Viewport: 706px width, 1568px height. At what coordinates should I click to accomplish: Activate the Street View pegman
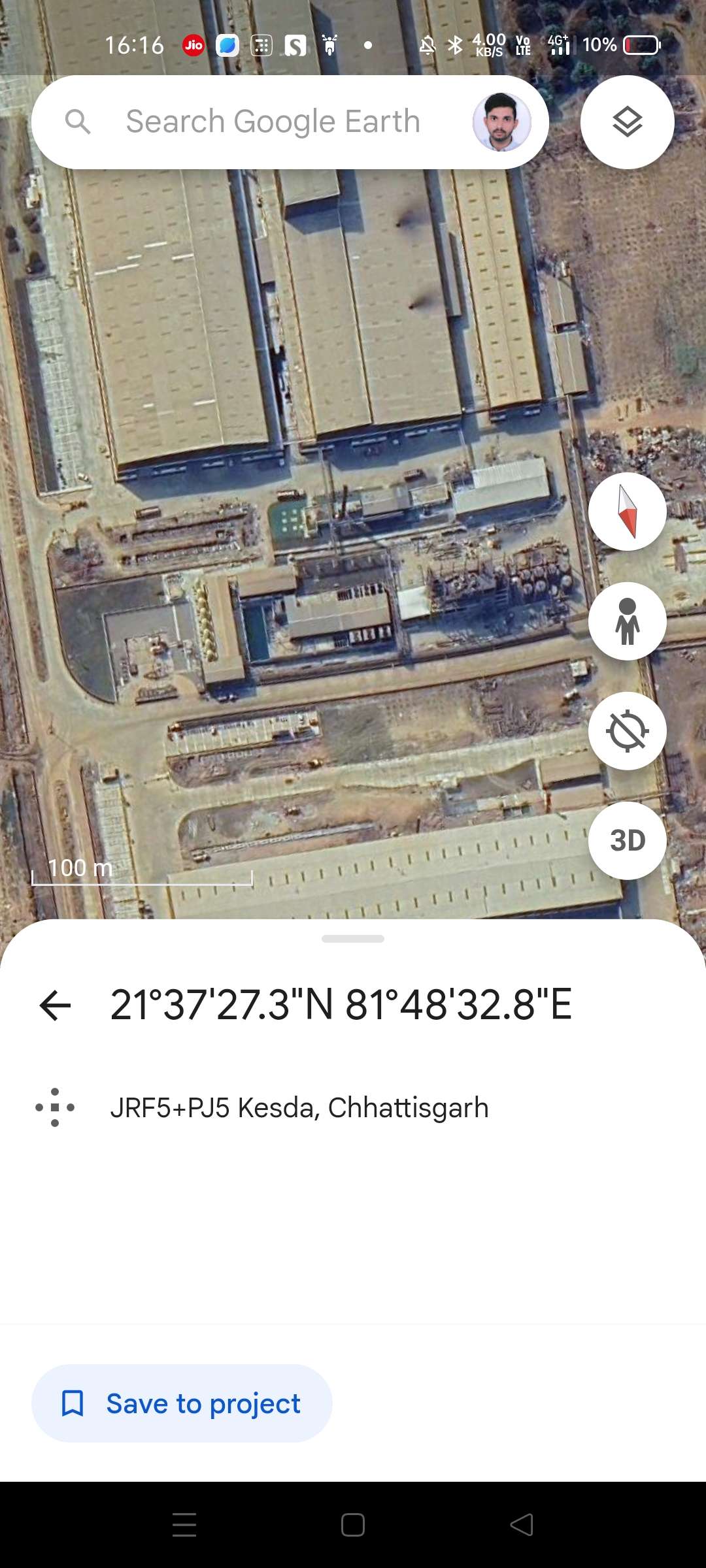coord(627,621)
